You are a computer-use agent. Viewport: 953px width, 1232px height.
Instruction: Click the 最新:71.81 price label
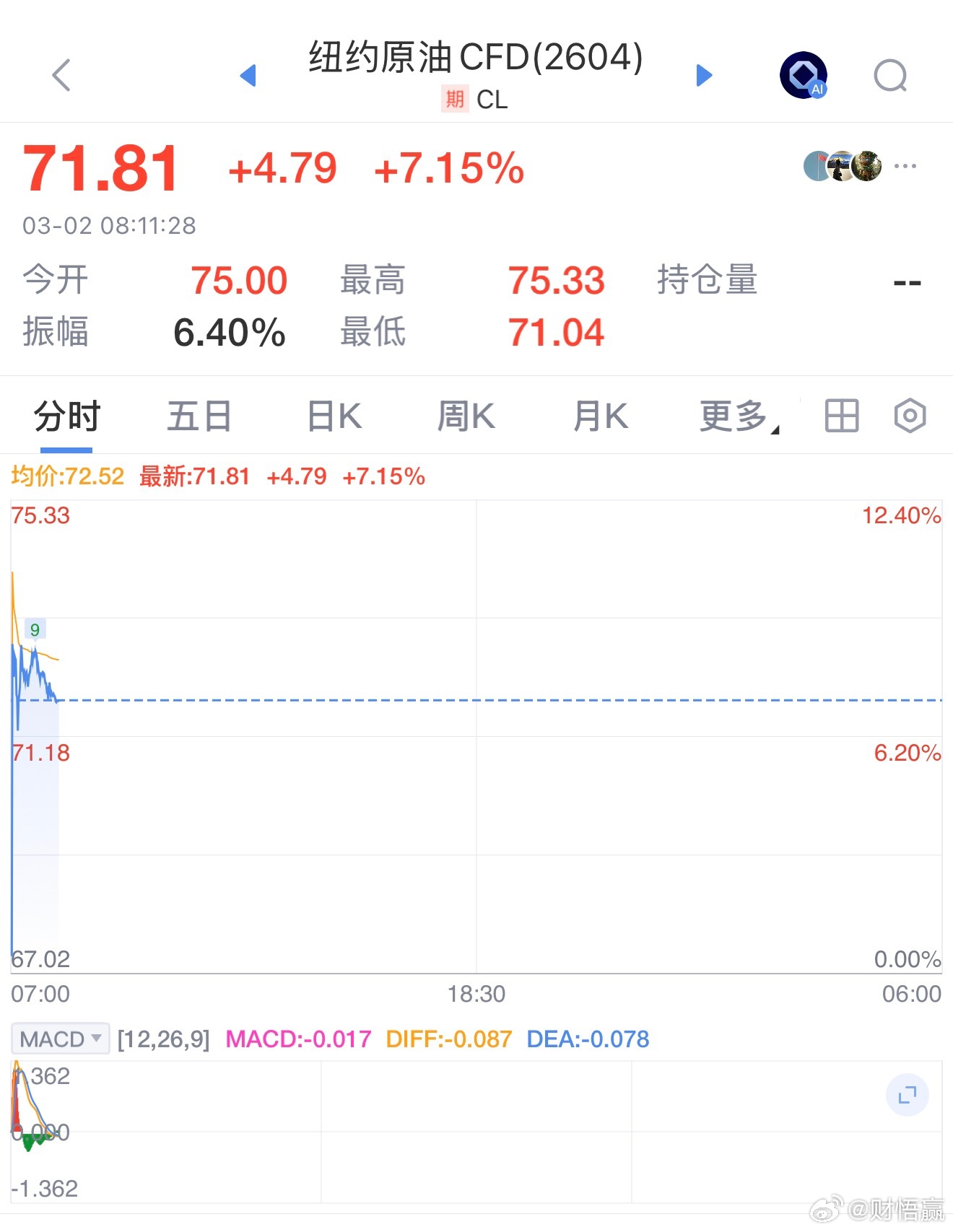pos(193,476)
